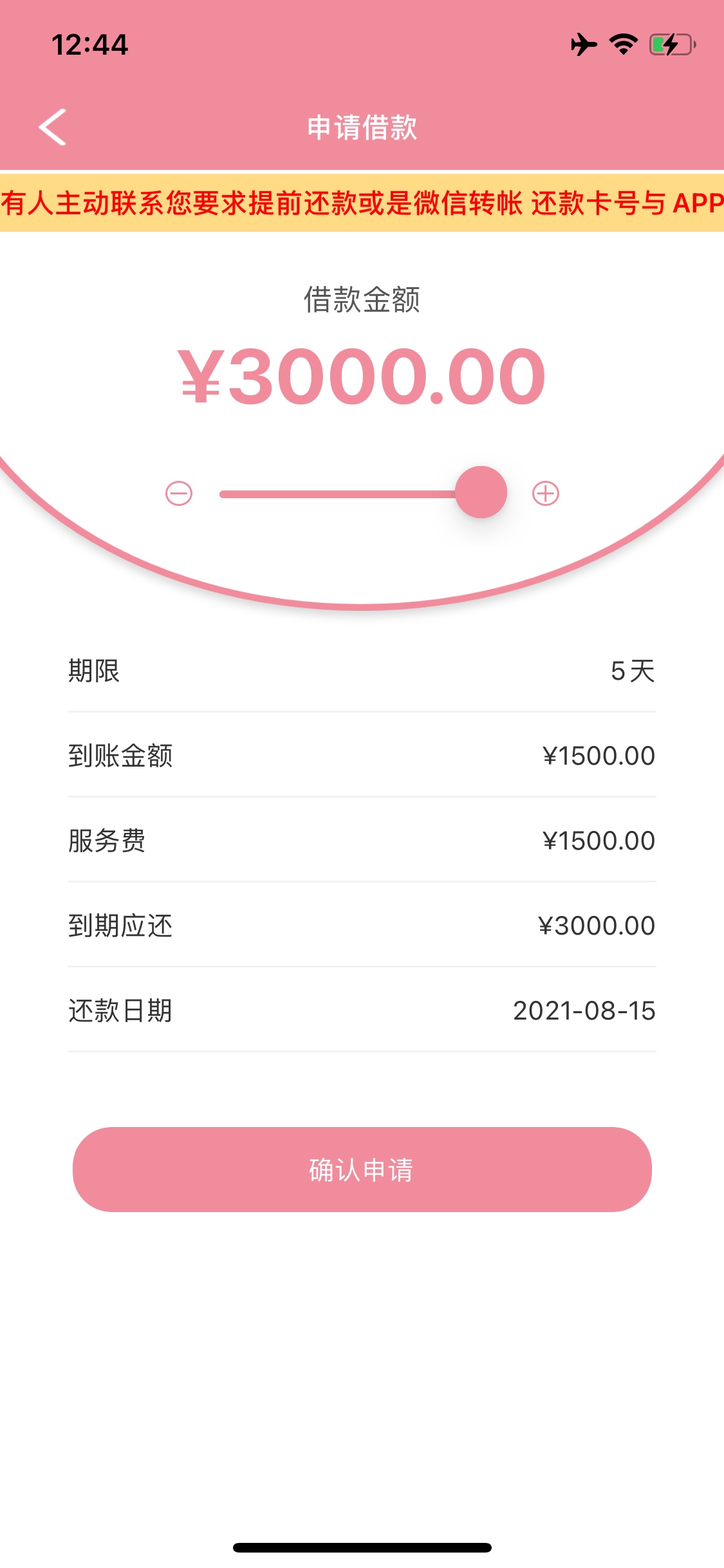Increase loan amount with the plus icon
Screen dimensions: 724x1568
546,494
